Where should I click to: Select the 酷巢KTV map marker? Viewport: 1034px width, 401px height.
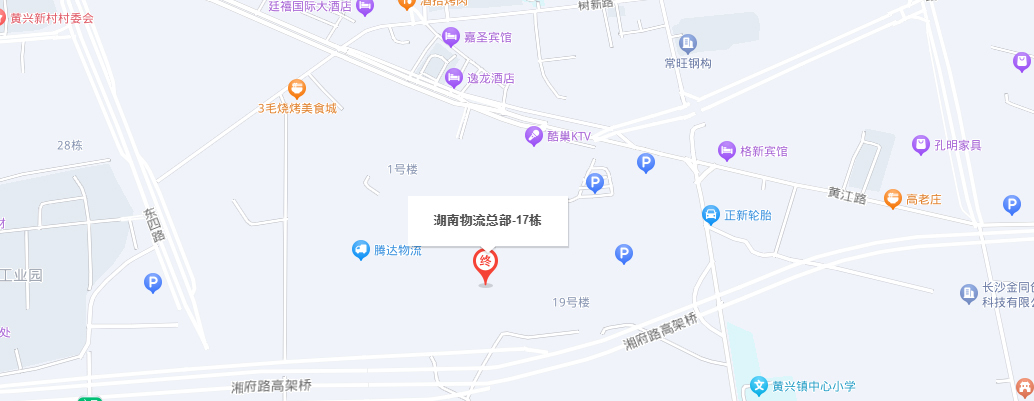click(x=536, y=136)
